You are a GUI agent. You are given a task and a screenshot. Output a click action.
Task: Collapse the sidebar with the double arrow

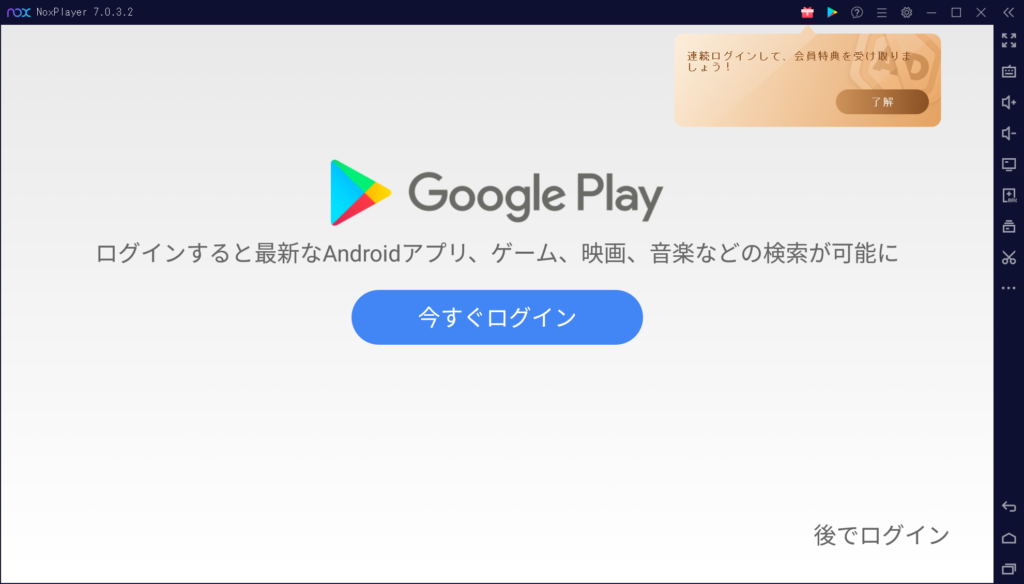click(x=1008, y=12)
